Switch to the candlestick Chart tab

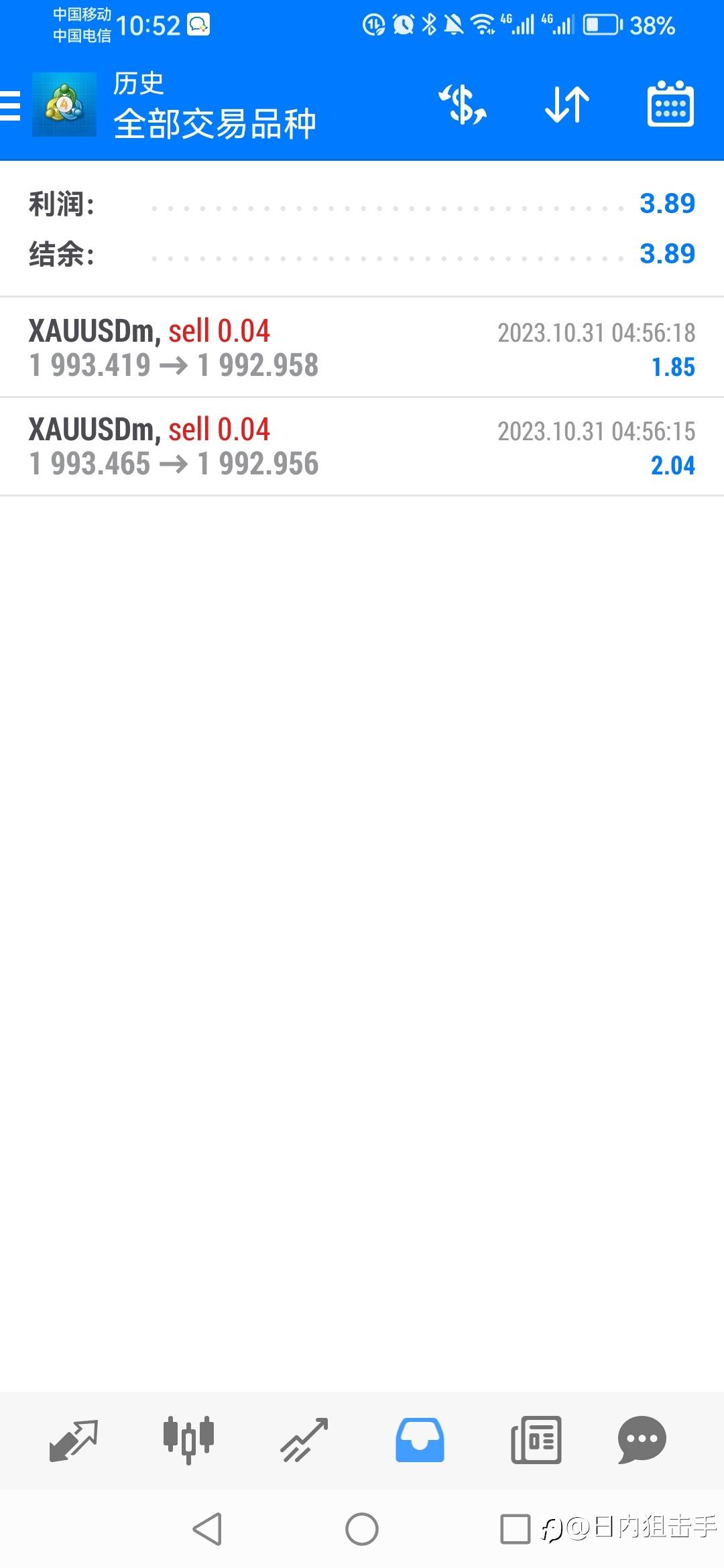189,1440
